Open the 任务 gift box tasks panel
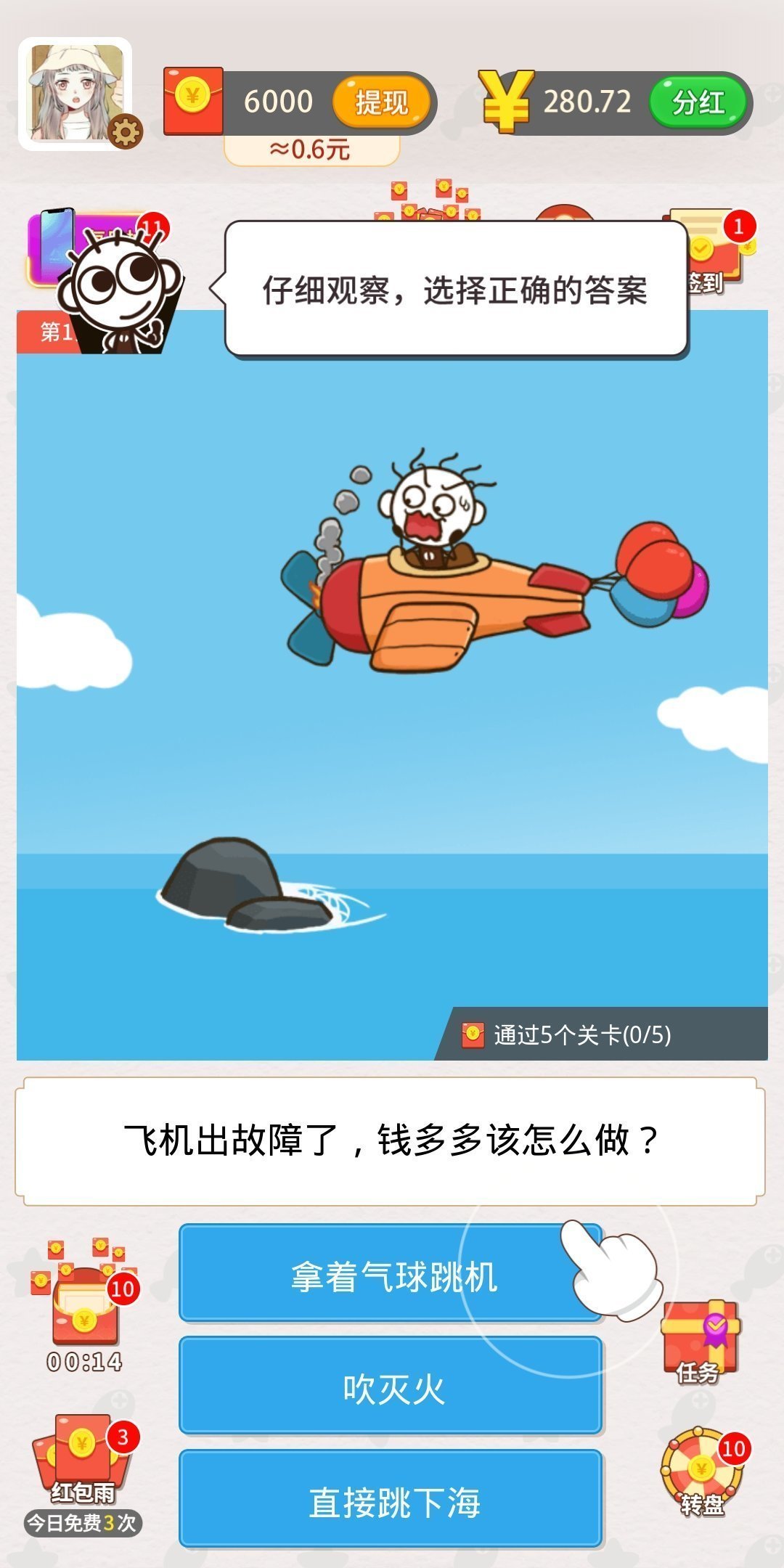784x1568 pixels. [x=701, y=1336]
